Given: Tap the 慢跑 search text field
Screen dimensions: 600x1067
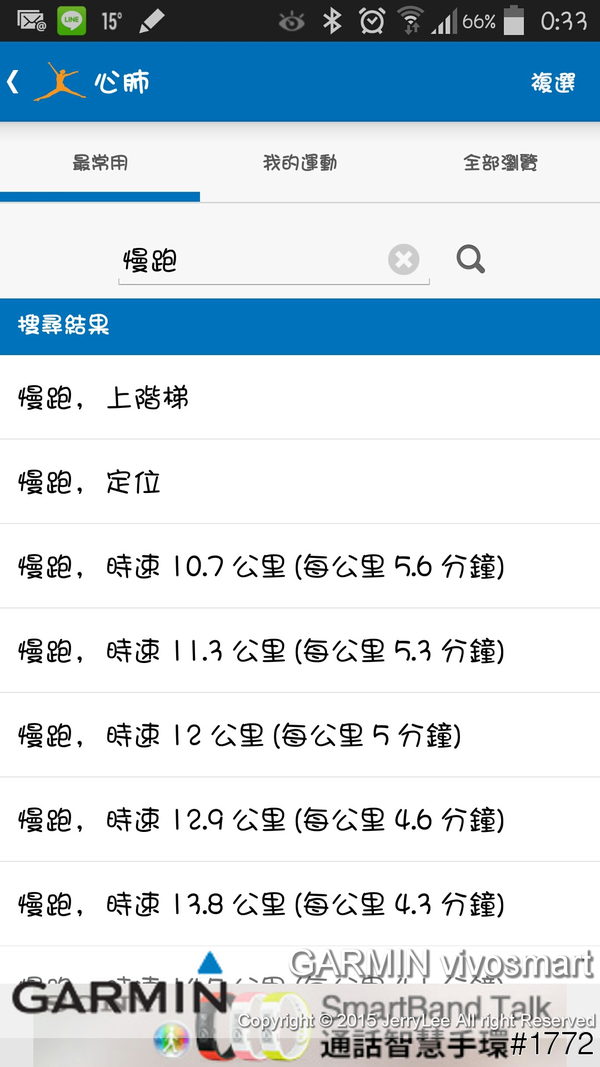Looking at the screenshot, I should click(250, 261).
